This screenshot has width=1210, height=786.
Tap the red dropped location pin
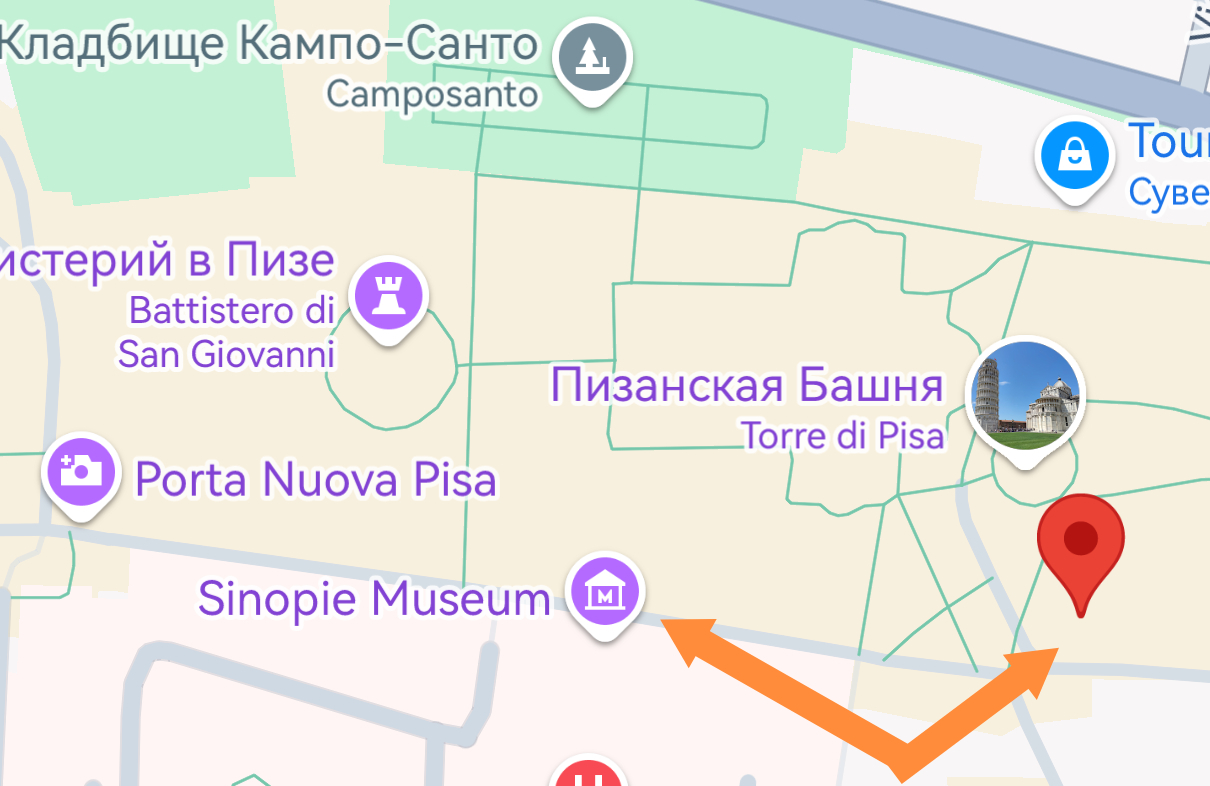1080,545
